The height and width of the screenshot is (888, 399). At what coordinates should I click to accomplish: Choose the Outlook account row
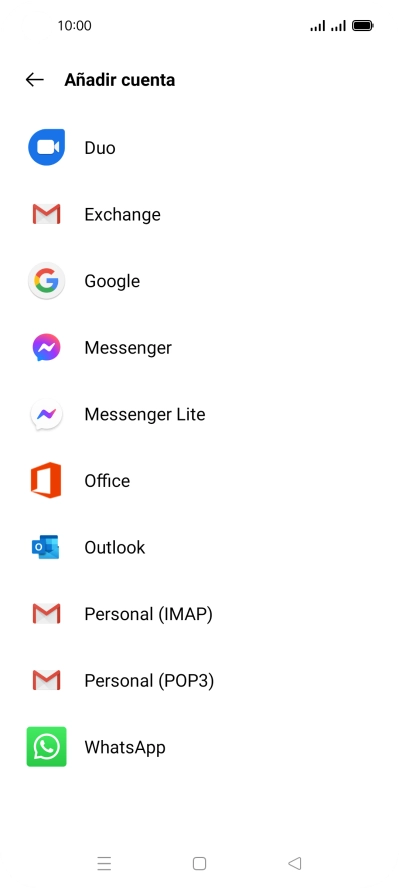(199, 548)
